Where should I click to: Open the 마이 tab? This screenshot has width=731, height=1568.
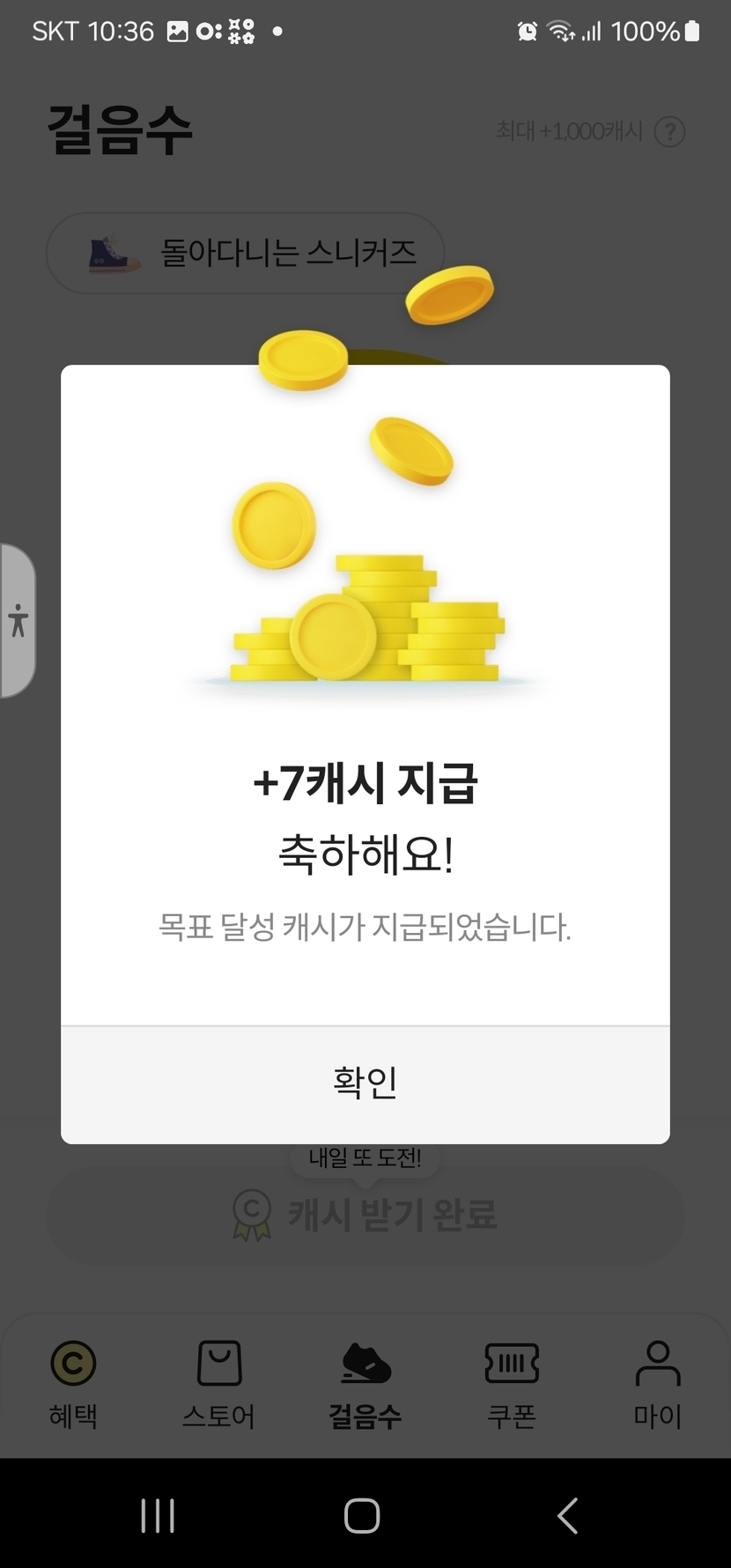[657, 1381]
